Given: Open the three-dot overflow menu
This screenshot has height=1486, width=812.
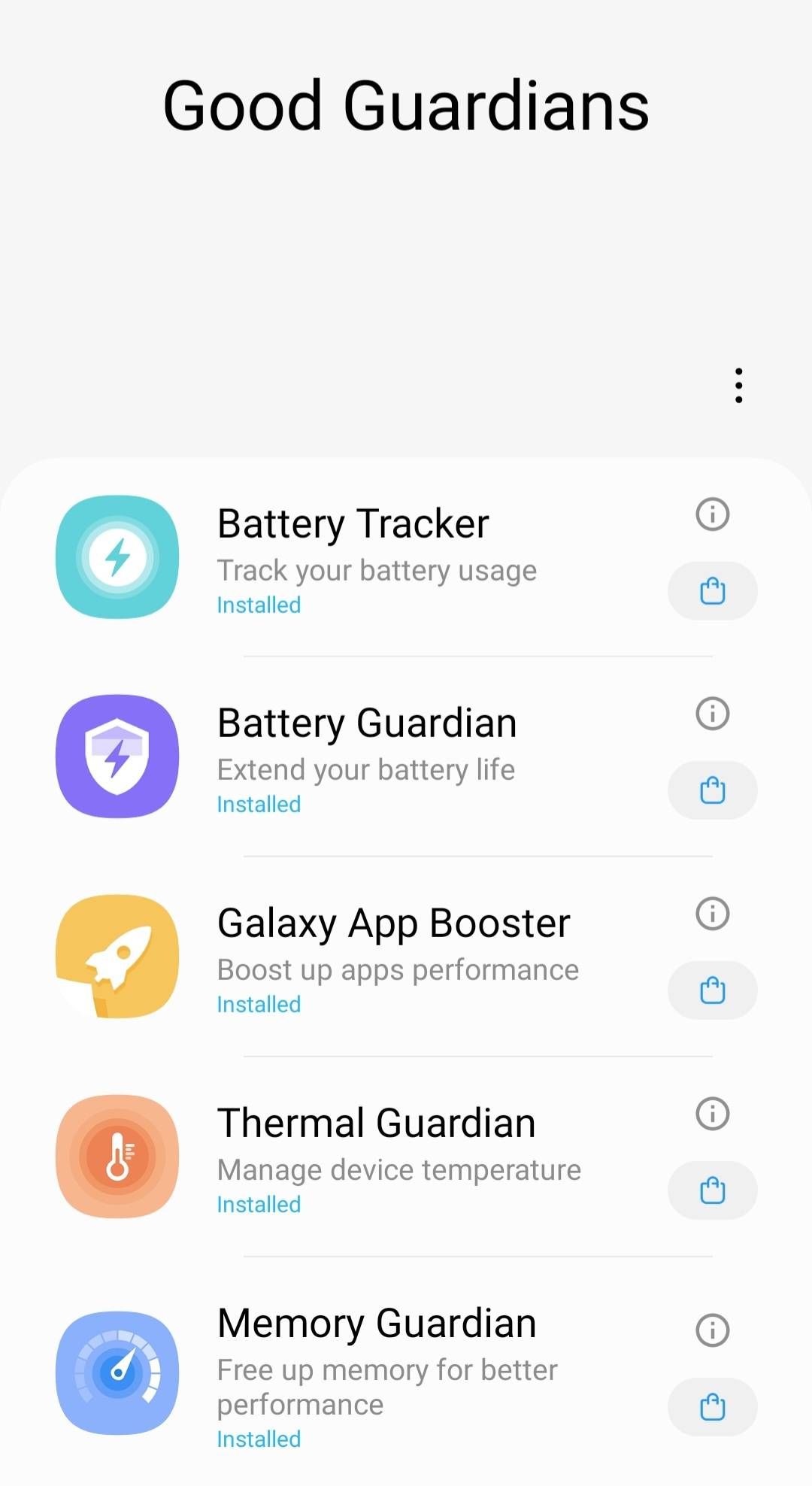Looking at the screenshot, I should point(739,386).
